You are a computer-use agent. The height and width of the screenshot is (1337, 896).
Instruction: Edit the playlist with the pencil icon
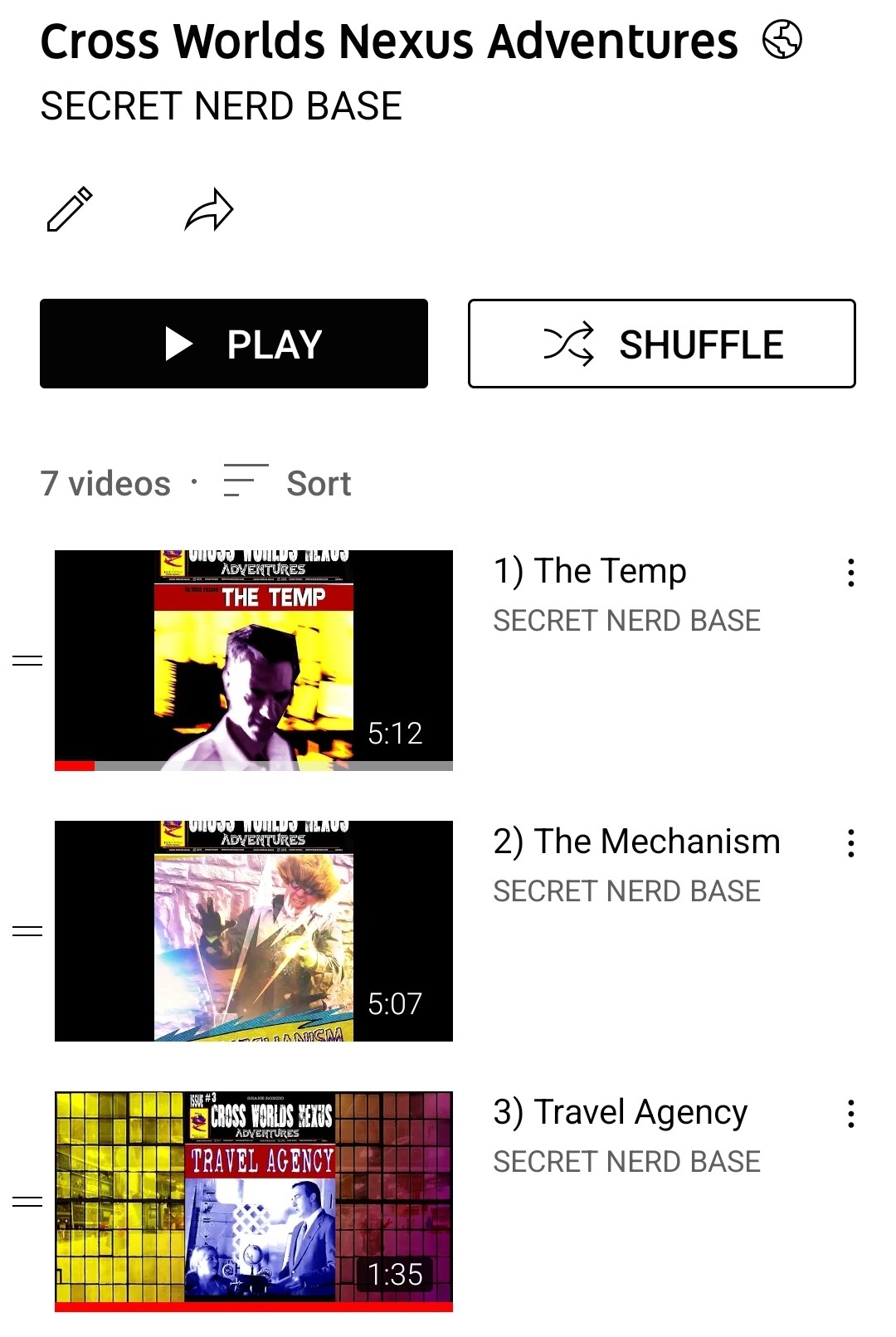[x=70, y=209]
